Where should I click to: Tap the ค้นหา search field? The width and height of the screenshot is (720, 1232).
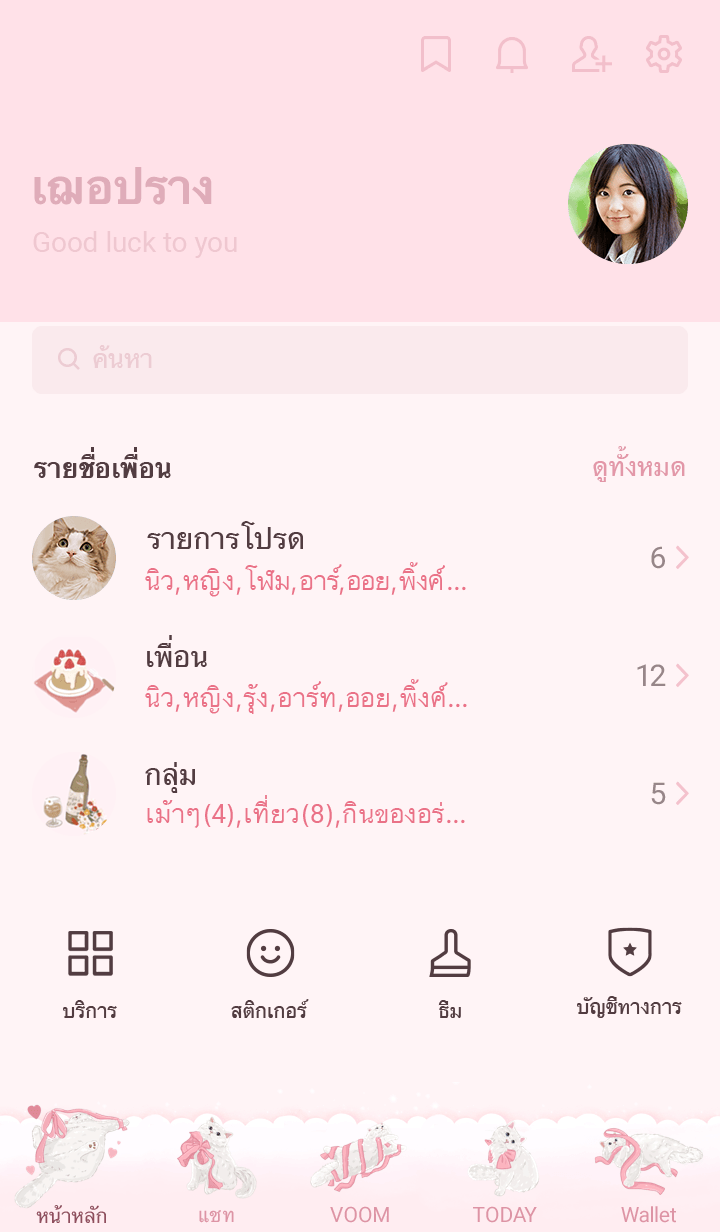(x=360, y=360)
